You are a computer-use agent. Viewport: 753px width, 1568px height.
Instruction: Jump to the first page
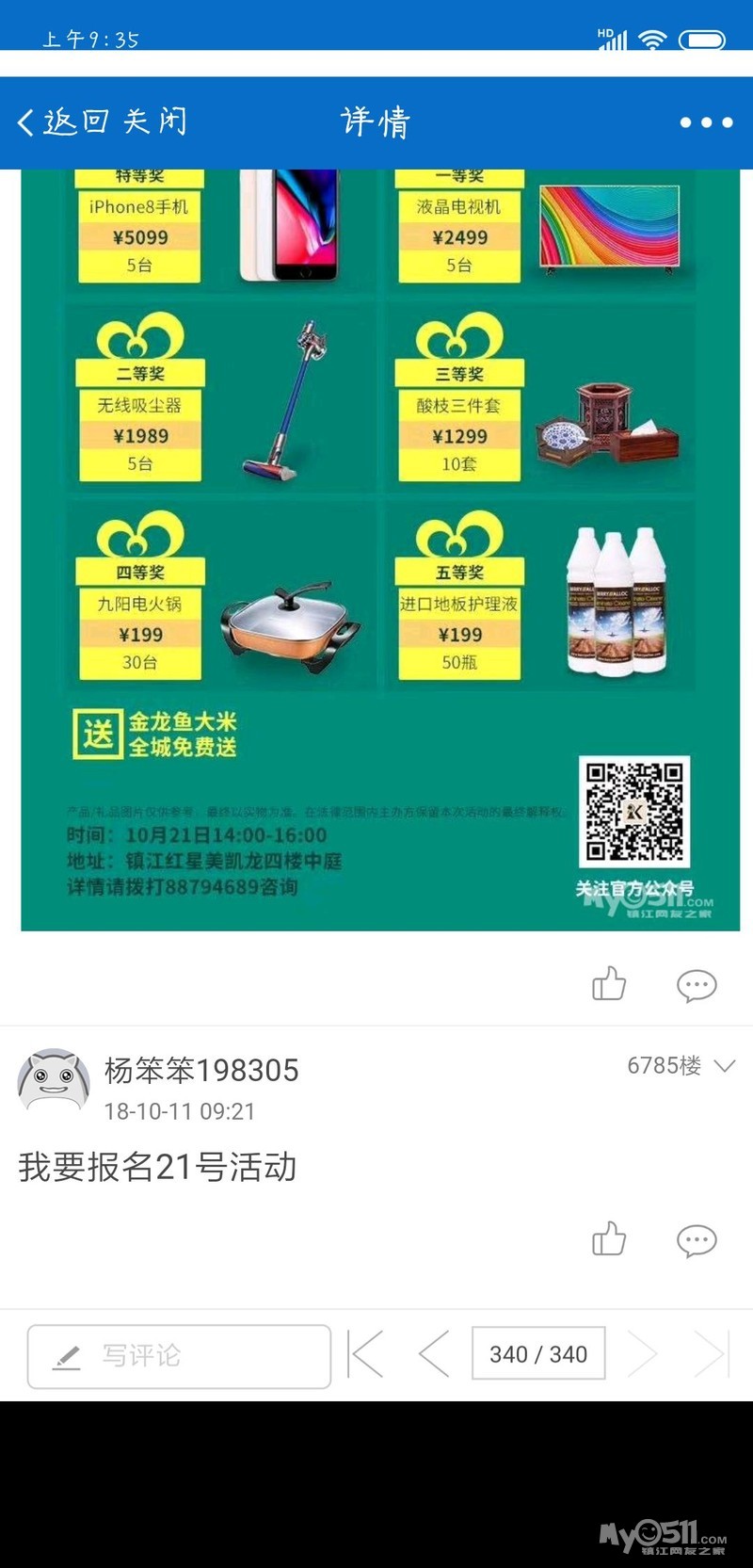tap(365, 1354)
